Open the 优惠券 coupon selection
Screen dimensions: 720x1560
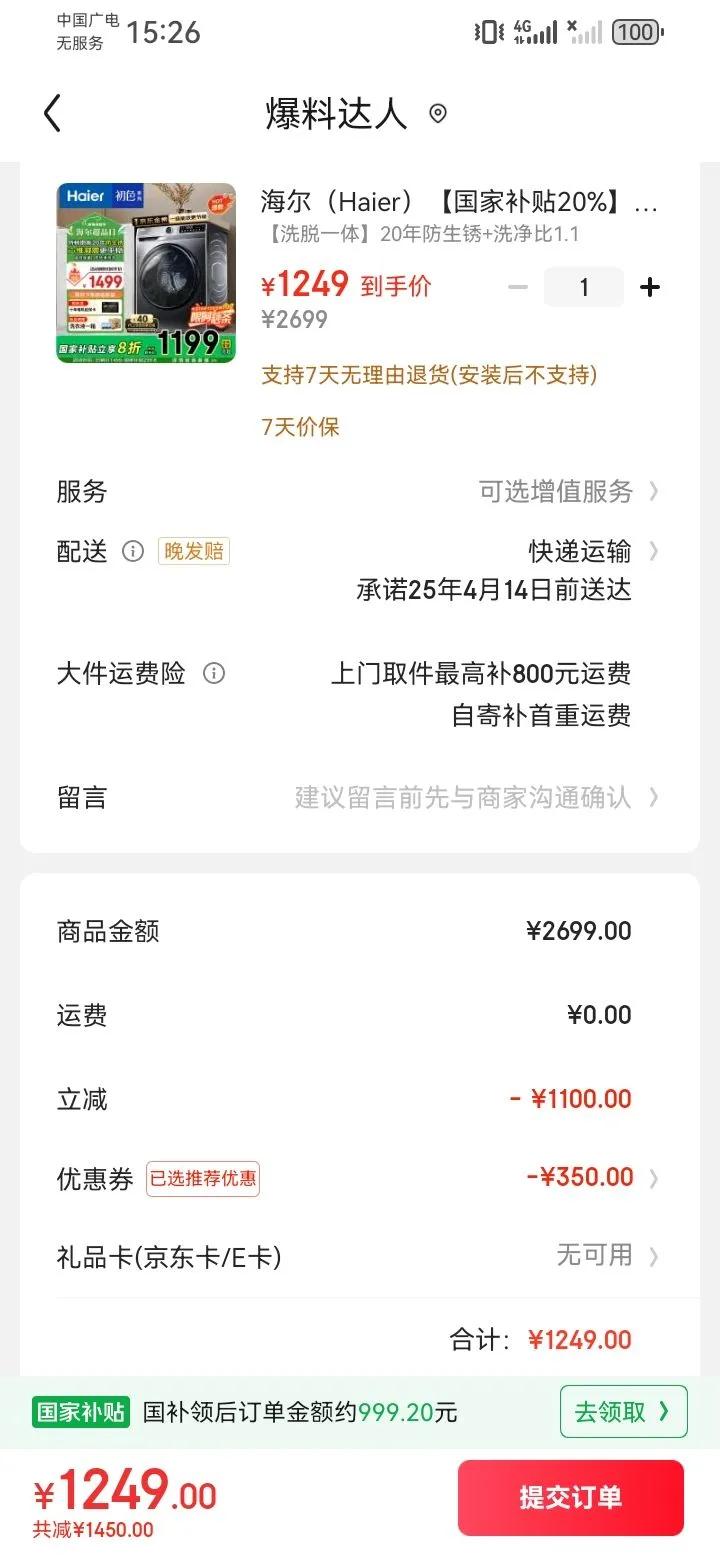point(592,1178)
